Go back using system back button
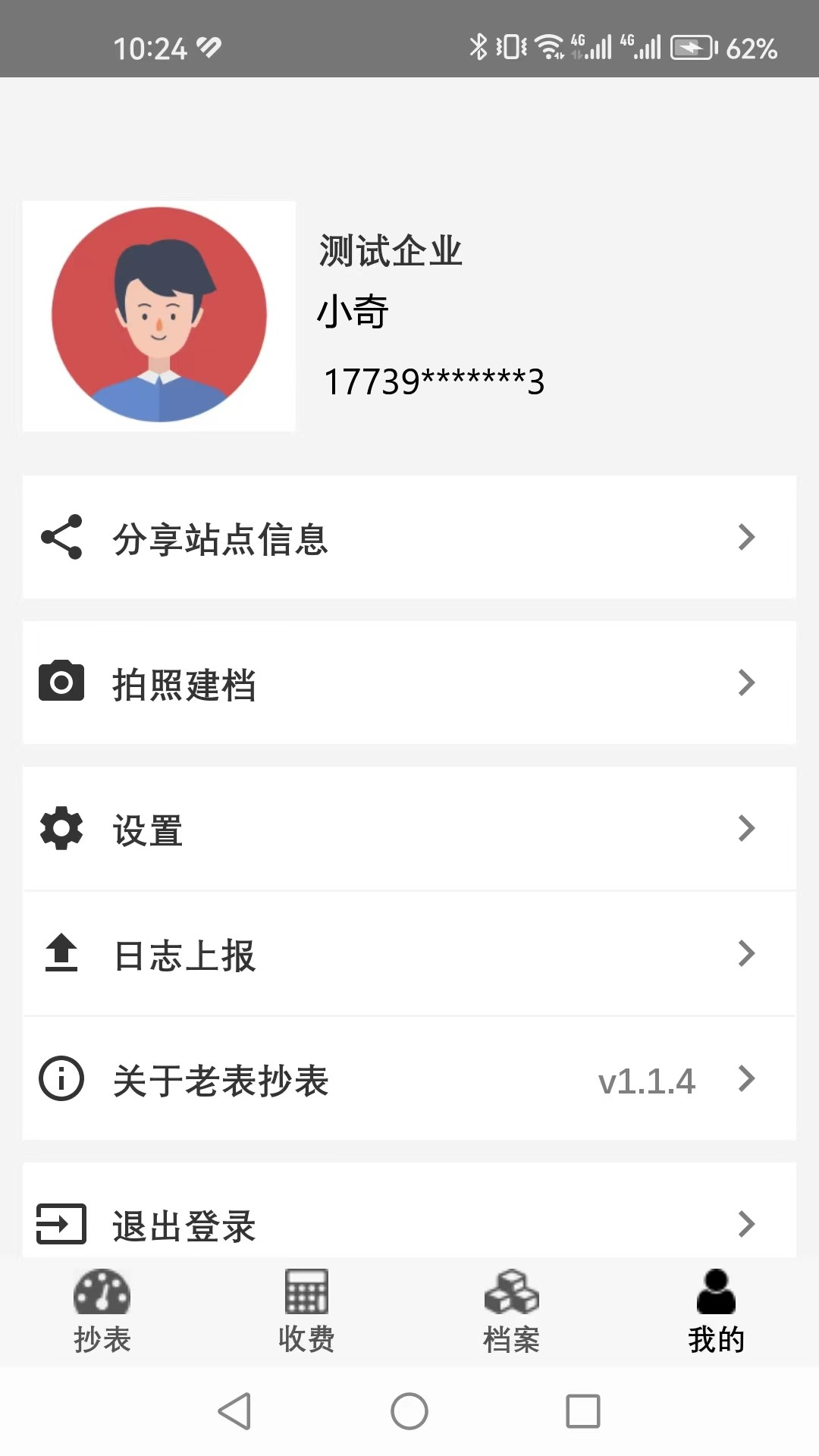 coord(234,1411)
